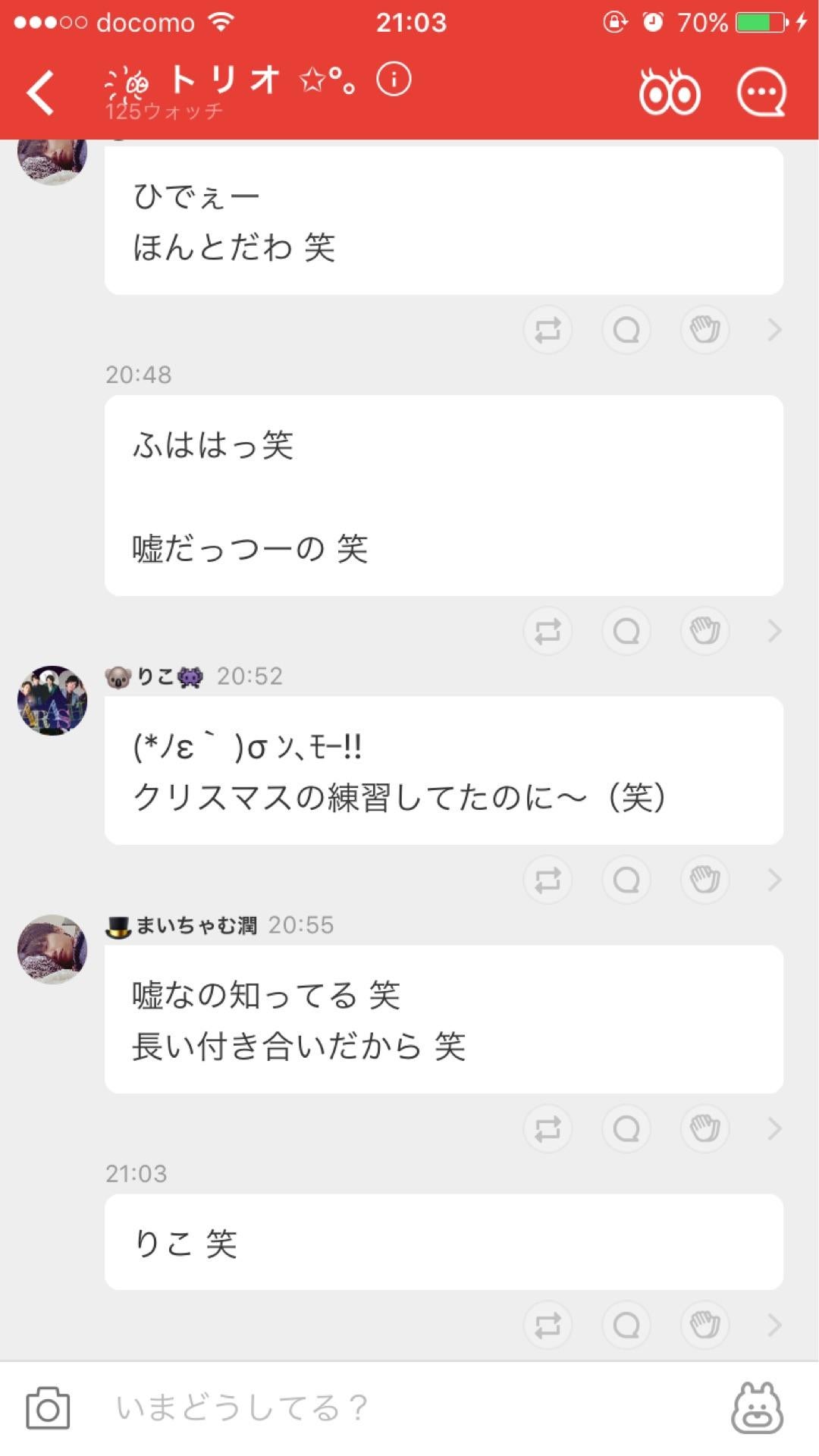This screenshot has width=819, height=1456.
Task: Select repost icon under りこ 笑 message
Action: [x=548, y=1326]
